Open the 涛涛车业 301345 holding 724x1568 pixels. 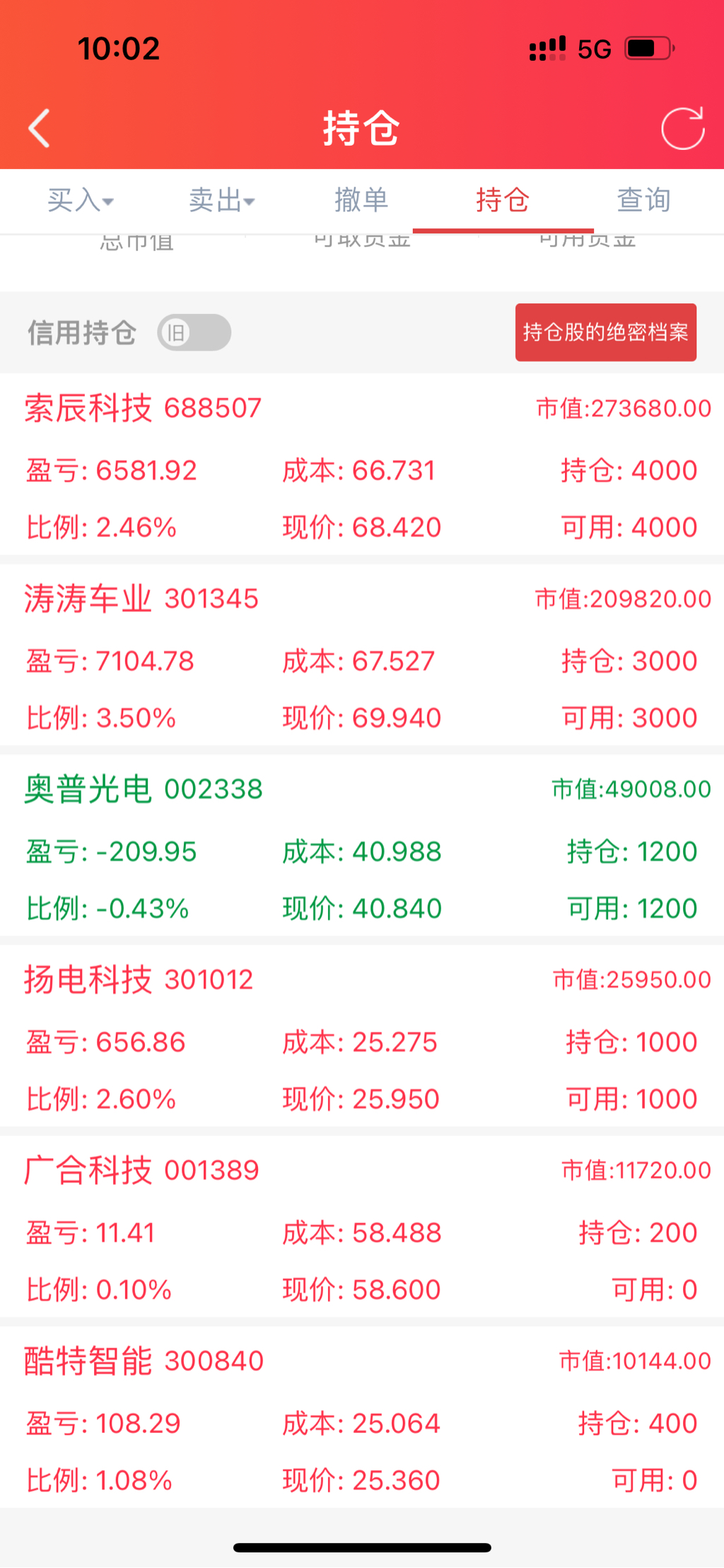(x=361, y=656)
